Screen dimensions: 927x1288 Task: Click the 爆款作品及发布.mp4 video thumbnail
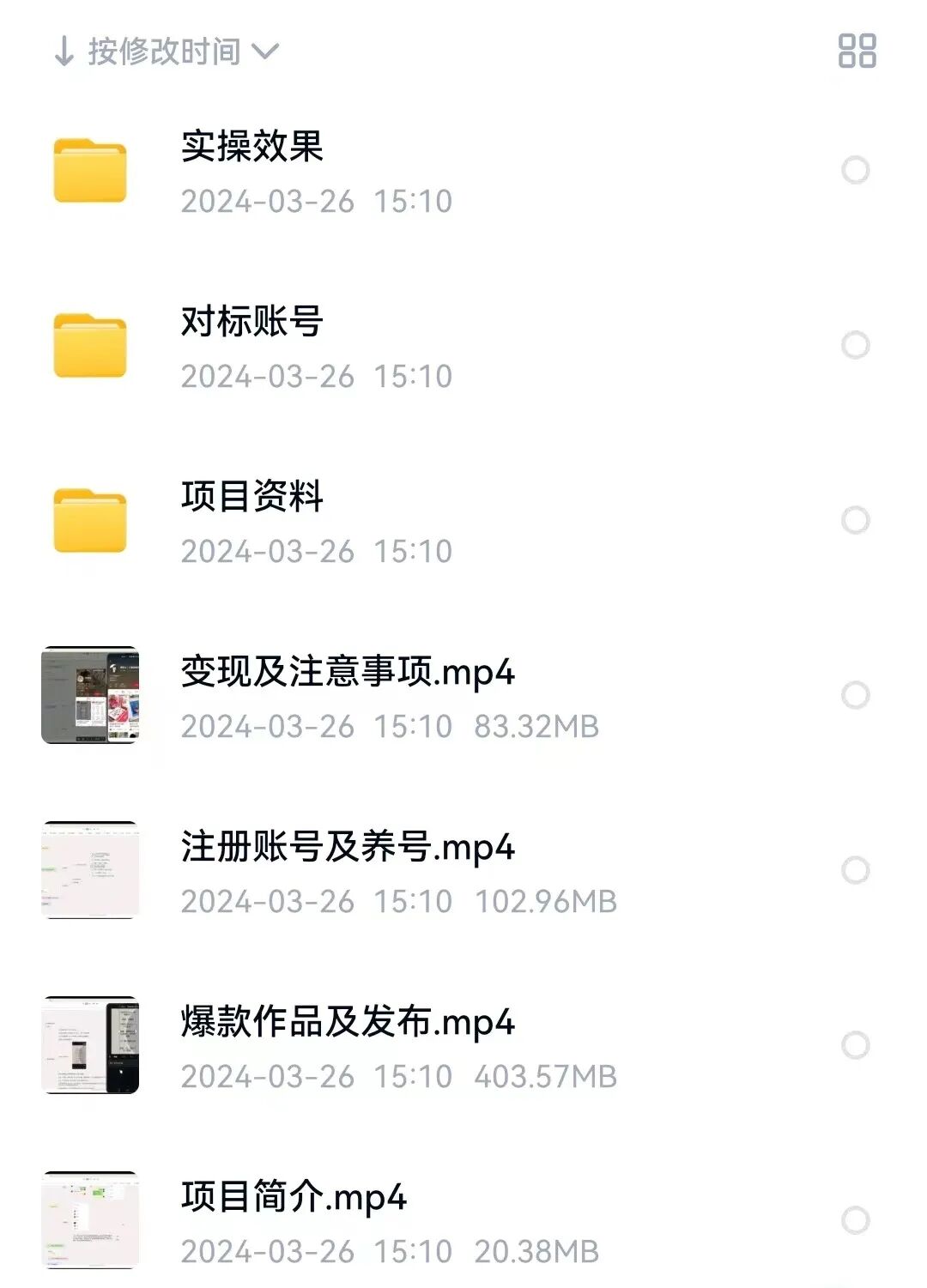[x=90, y=1044]
